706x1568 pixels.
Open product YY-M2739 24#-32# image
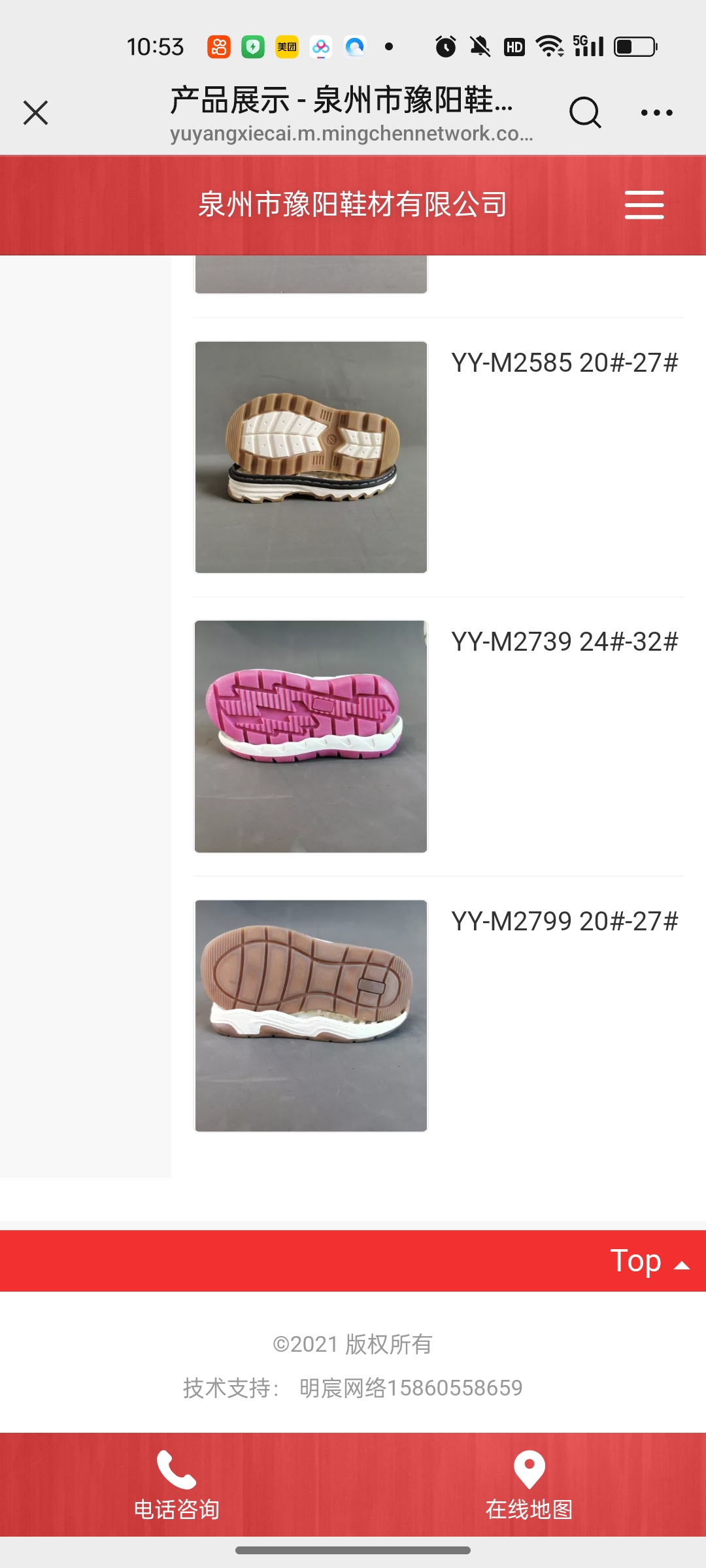(311, 736)
